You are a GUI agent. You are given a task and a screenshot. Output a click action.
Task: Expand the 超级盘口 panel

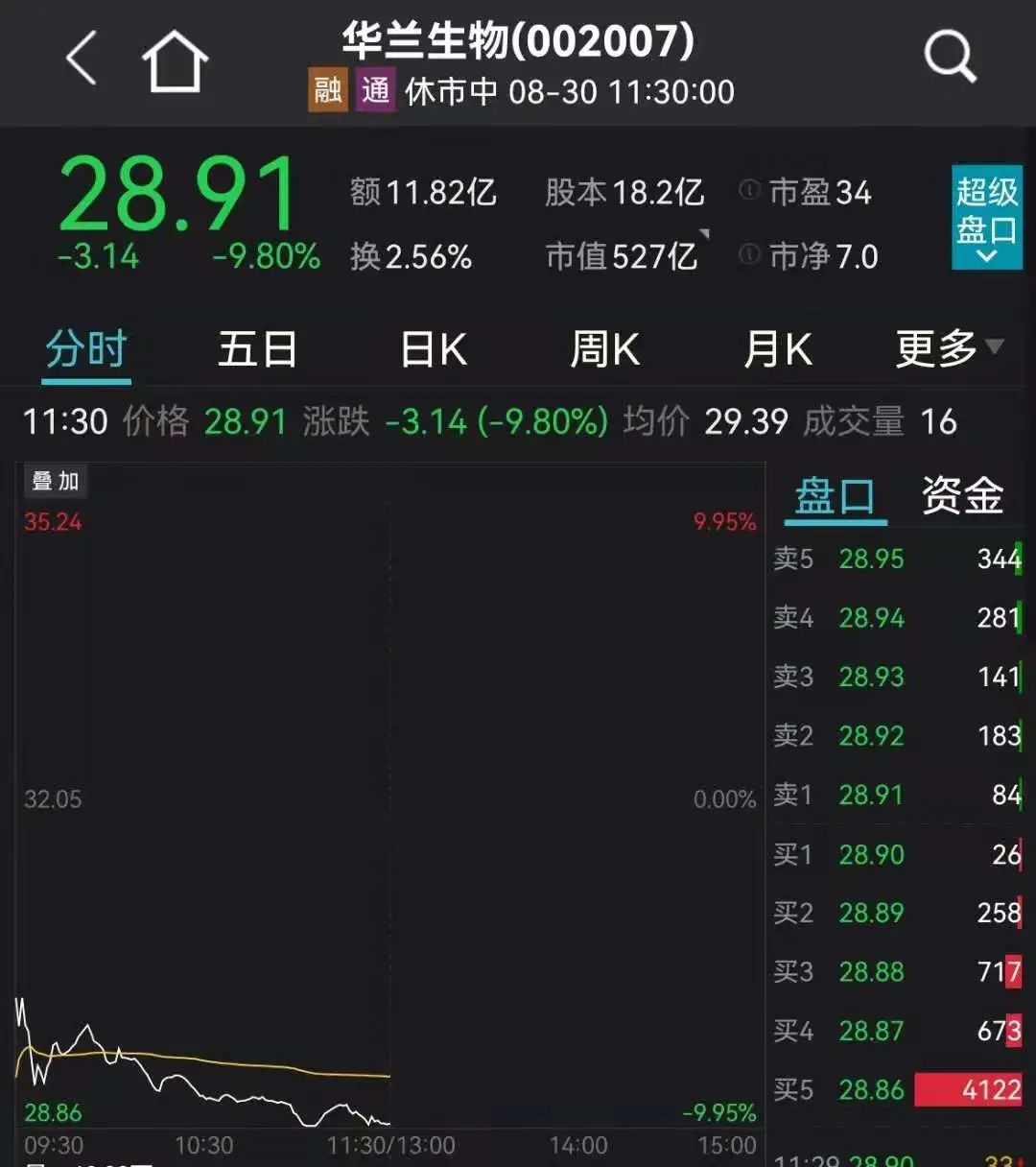point(986,217)
